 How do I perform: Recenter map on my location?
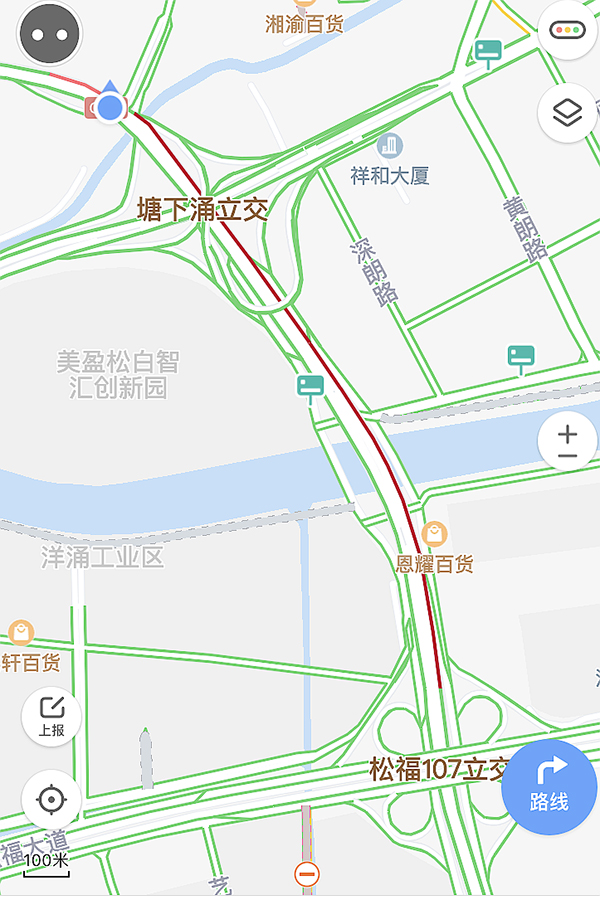pos(51,800)
